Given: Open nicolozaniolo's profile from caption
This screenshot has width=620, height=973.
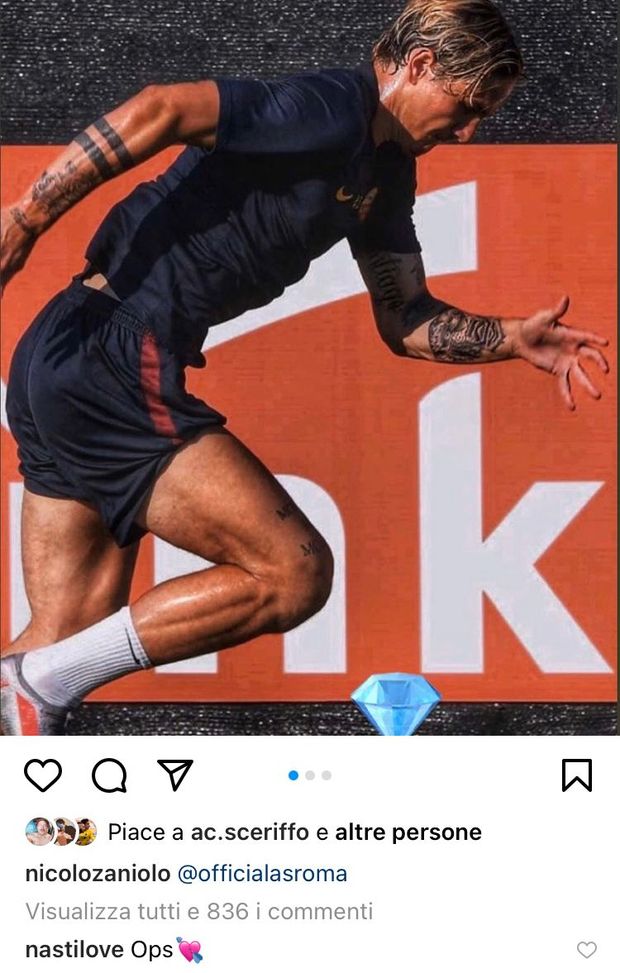Looking at the screenshot, I should [97, 873].
